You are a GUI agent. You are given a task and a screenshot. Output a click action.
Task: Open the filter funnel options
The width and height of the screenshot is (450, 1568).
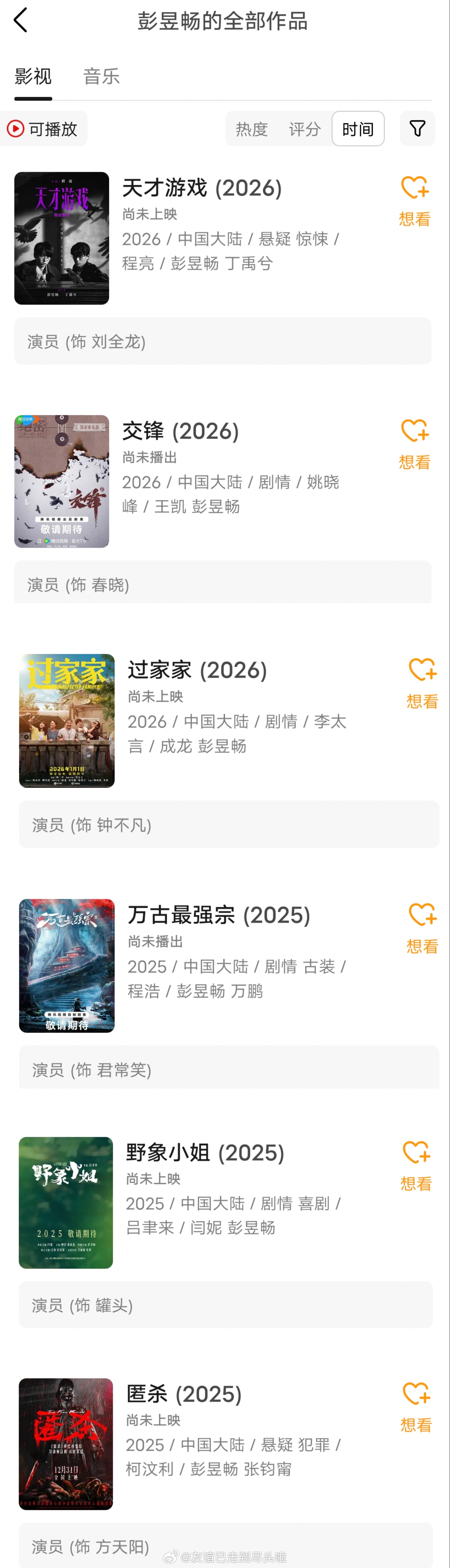(417, 129)
